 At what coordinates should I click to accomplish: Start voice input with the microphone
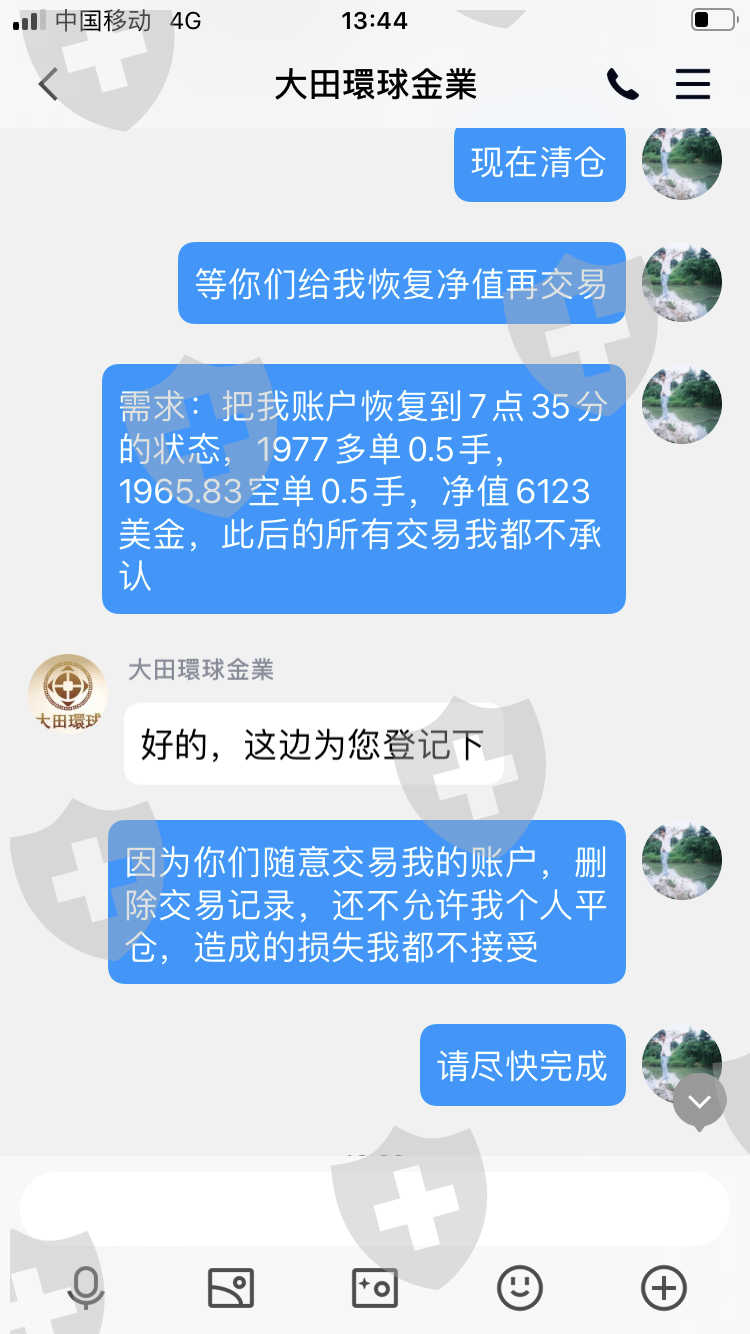click(x=85, y=1287)
